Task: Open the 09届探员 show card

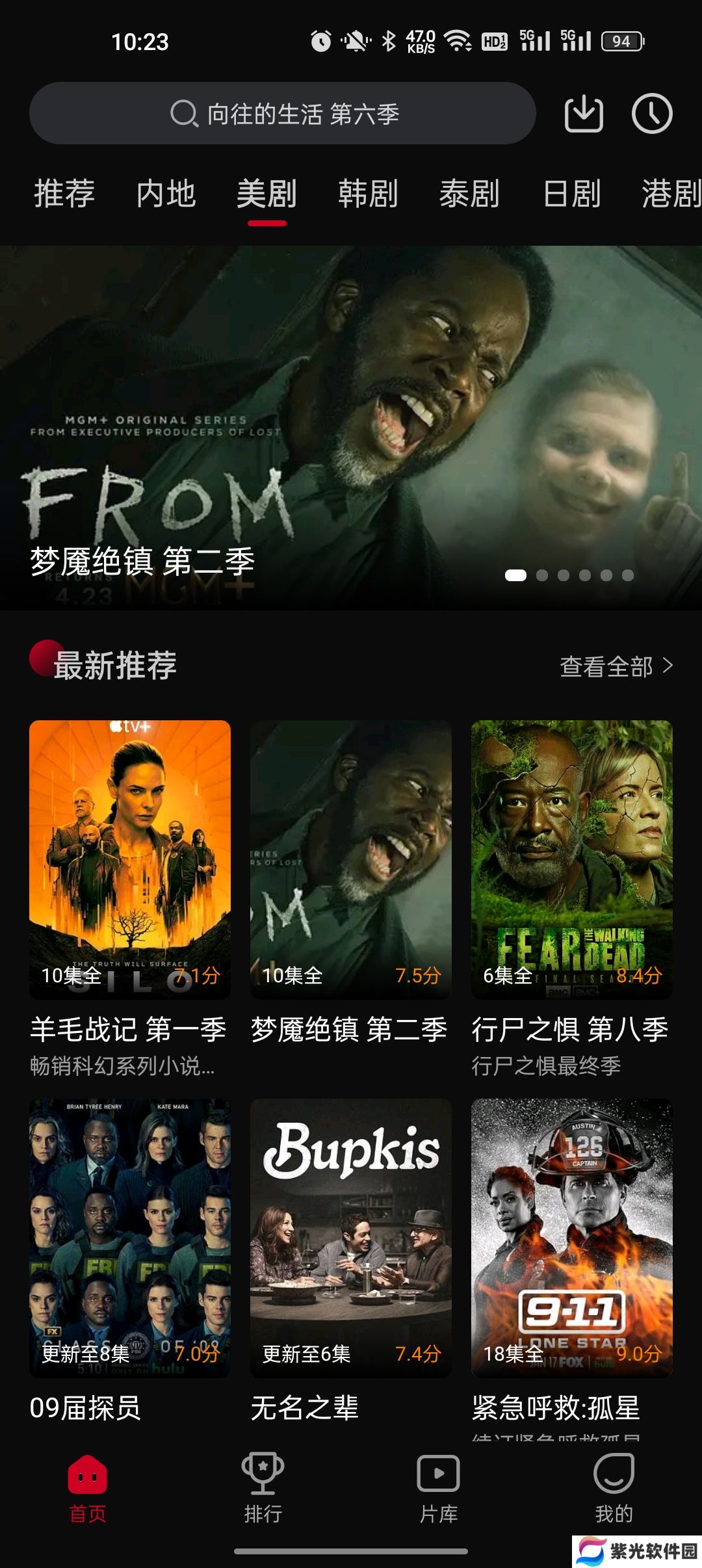Action: [130, 1238]
